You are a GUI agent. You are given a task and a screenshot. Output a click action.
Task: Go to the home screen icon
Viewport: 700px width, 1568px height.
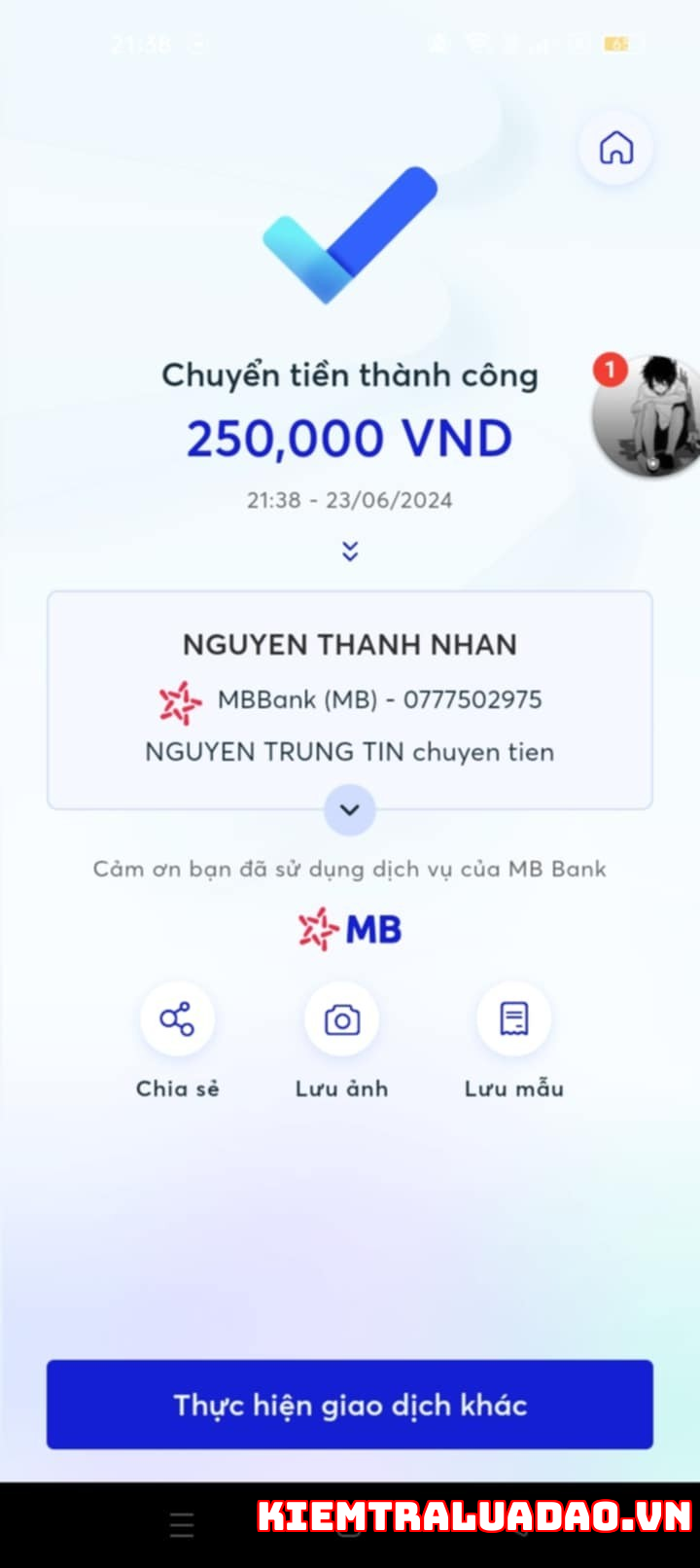(x=616, y=148)
